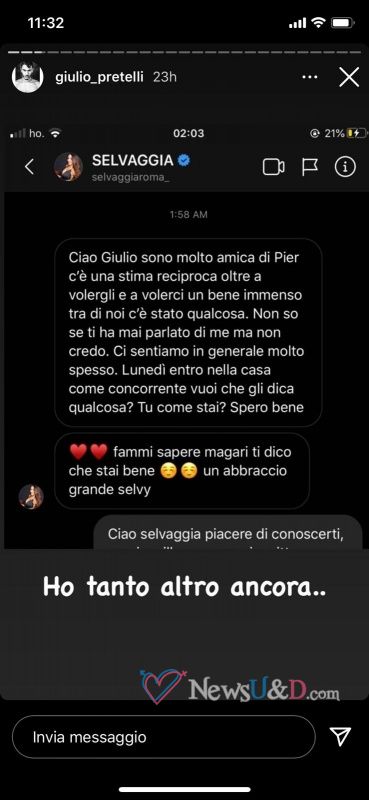Share the story with the send icon
The width and height of the screenshot is (369, 800).
pos(340,737)
